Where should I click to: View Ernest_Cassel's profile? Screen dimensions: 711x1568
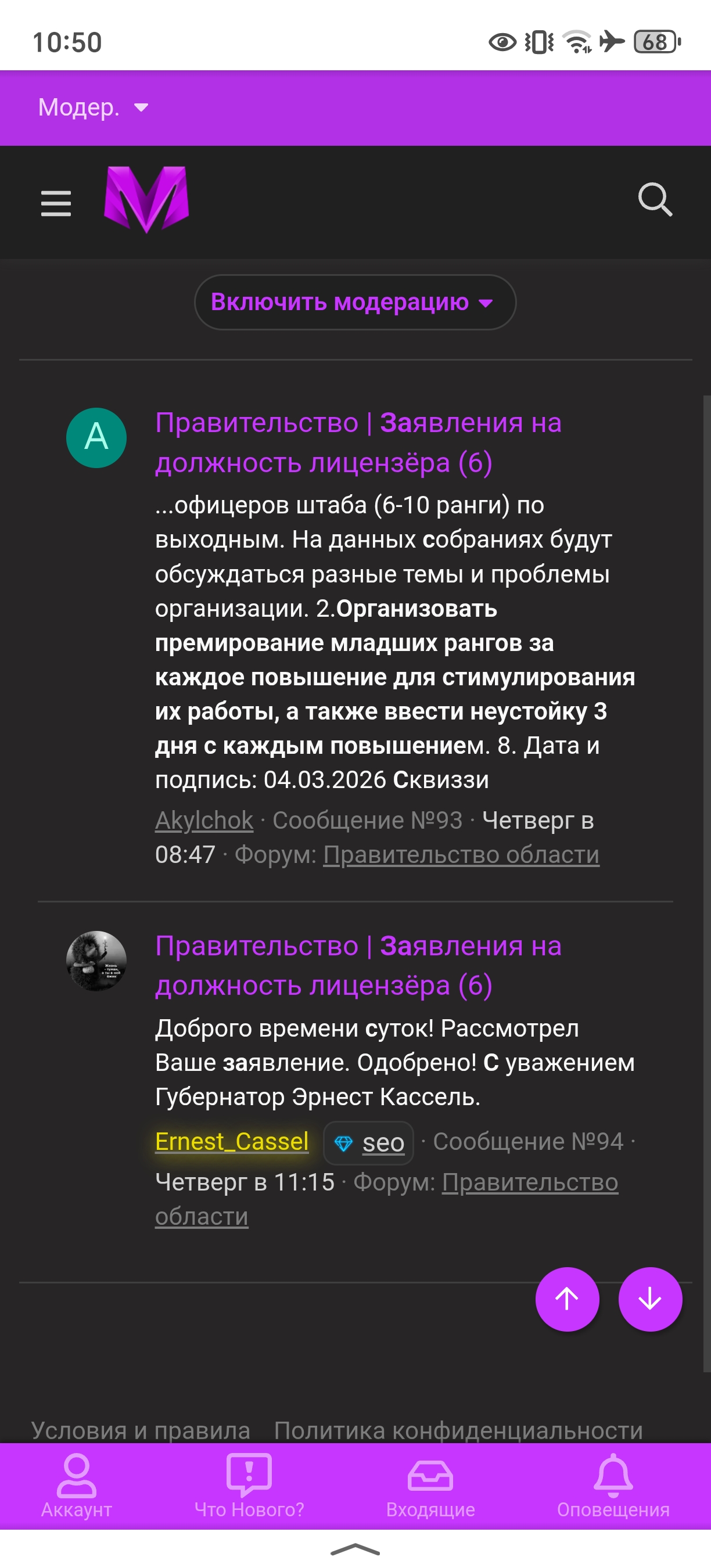(232, 1141)
